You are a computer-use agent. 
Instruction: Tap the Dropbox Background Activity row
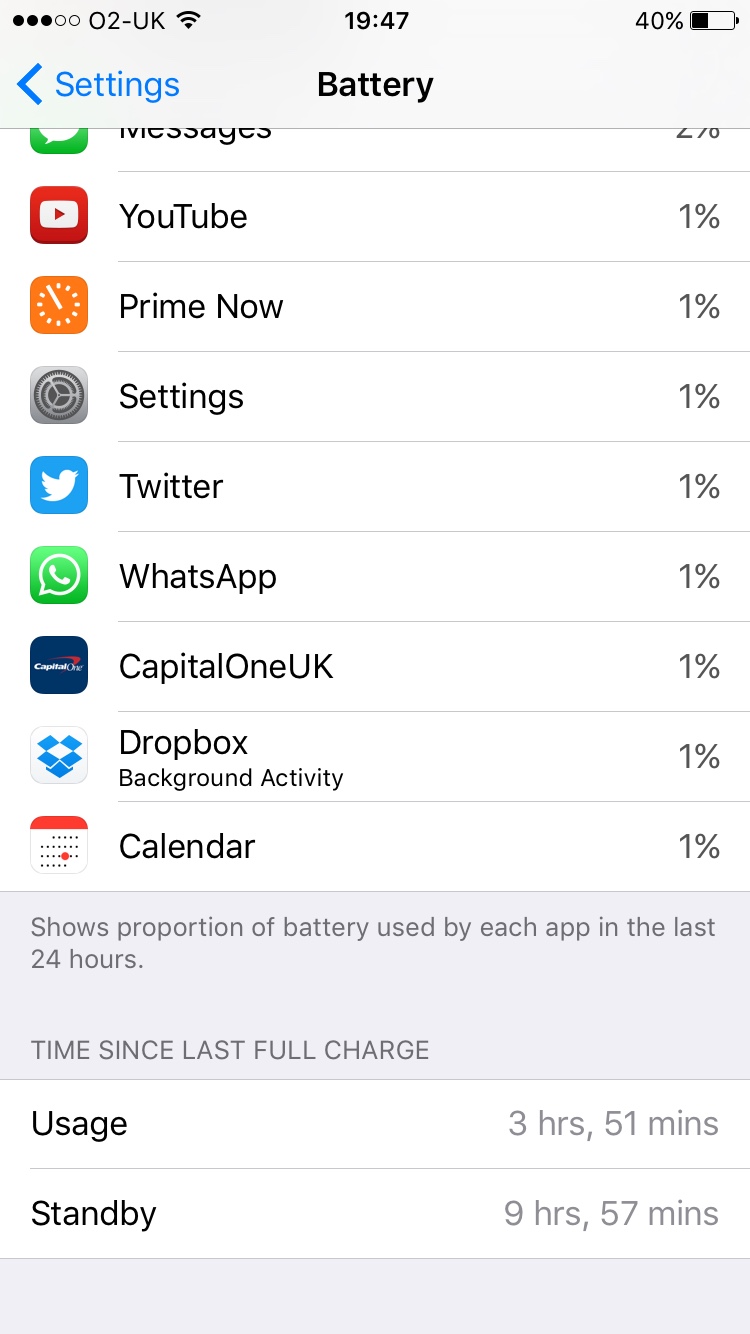click(x=375, y=756)
